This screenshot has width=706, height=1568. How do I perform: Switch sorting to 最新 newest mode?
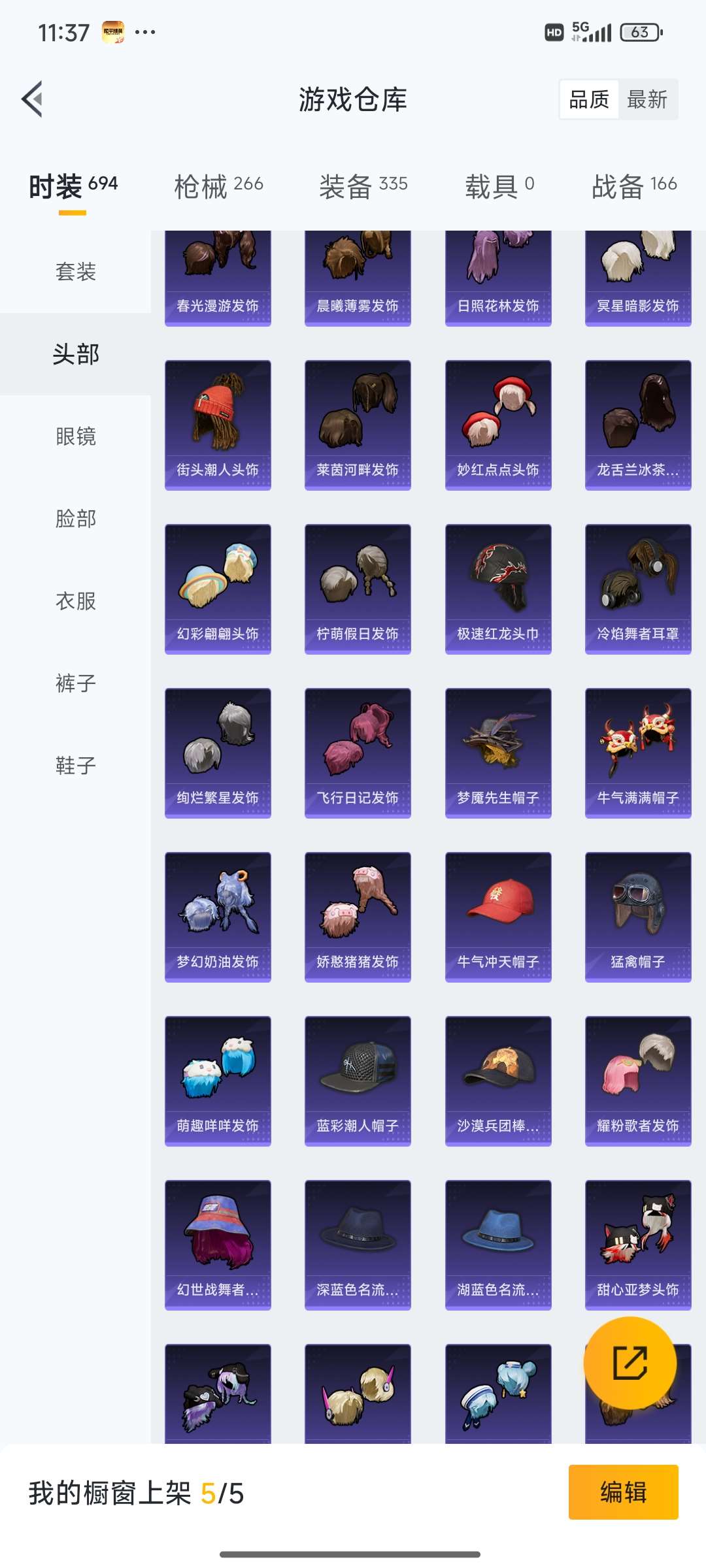(648, 99)
